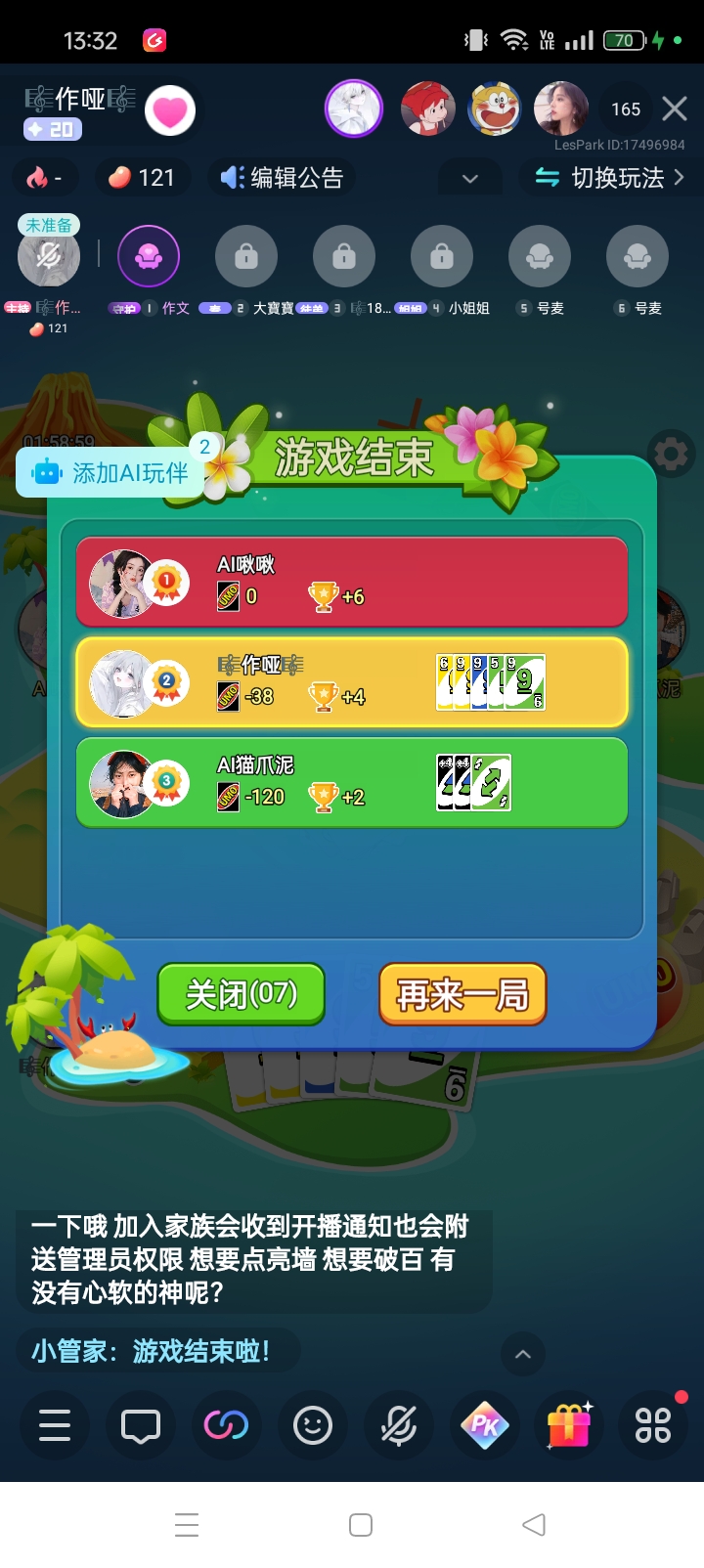Tap the pink heart follow button
704x1568 pixels.
pos(169,110)
